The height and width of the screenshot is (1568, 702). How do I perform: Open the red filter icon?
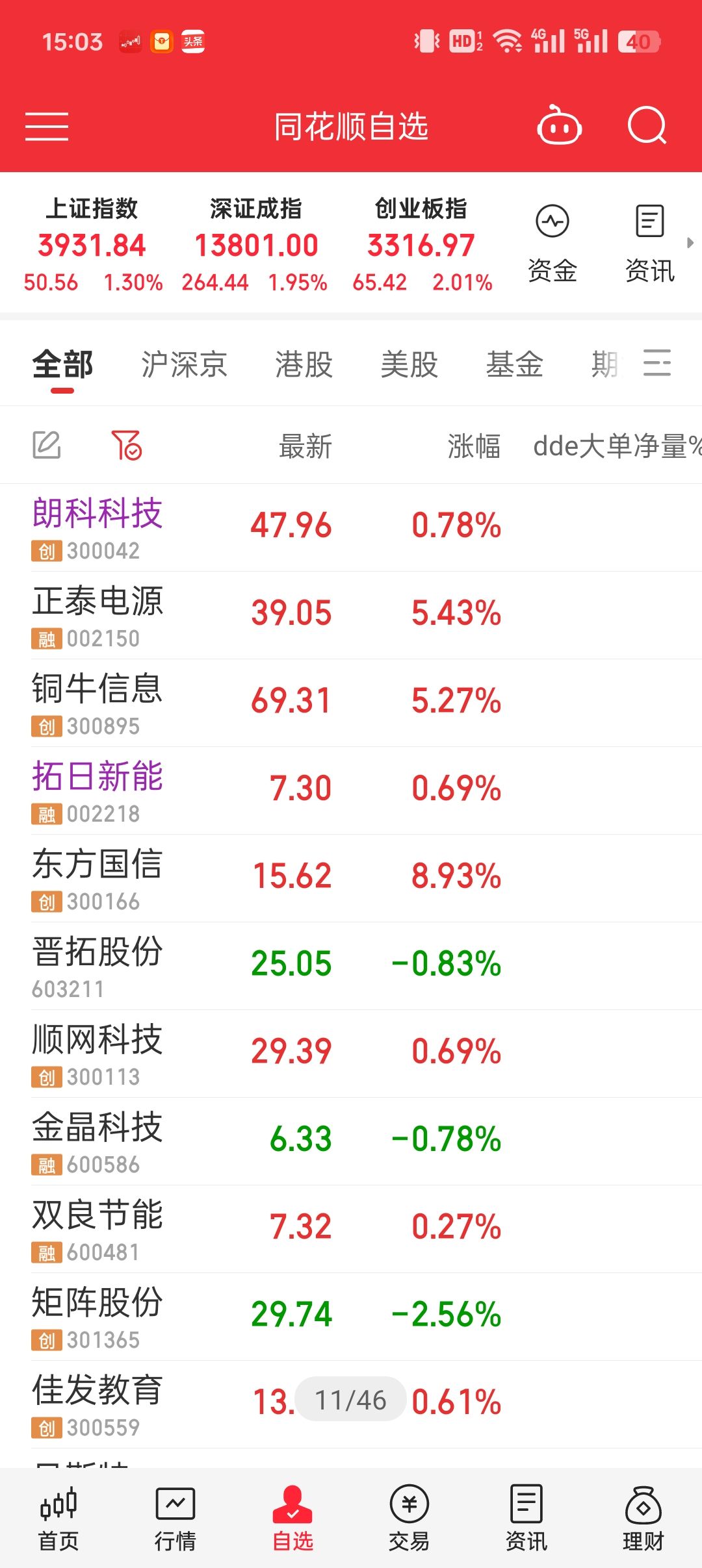pos(127,446)
